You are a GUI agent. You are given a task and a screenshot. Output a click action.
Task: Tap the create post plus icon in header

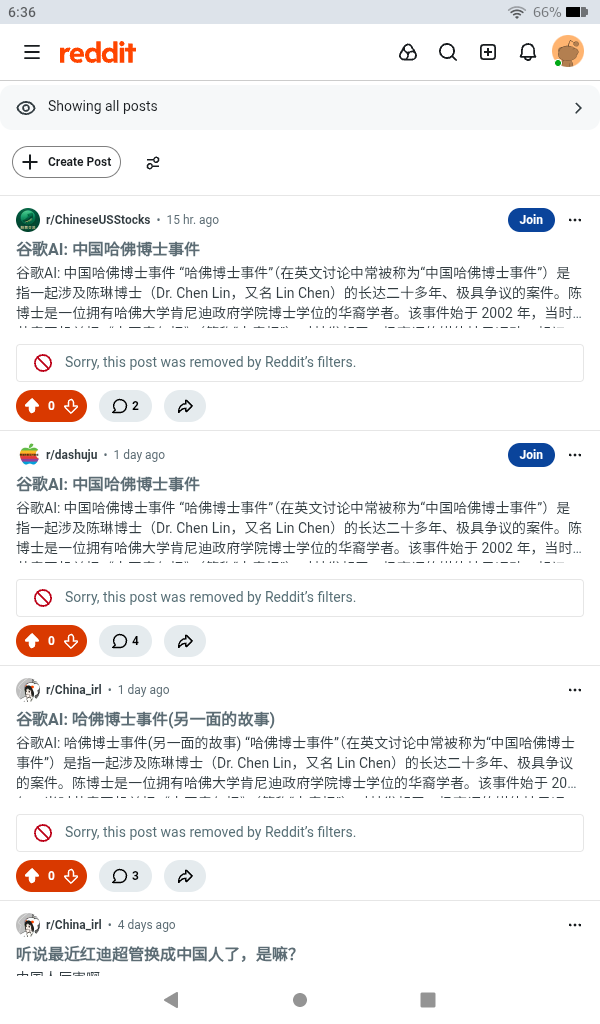[x=488, y=52]
